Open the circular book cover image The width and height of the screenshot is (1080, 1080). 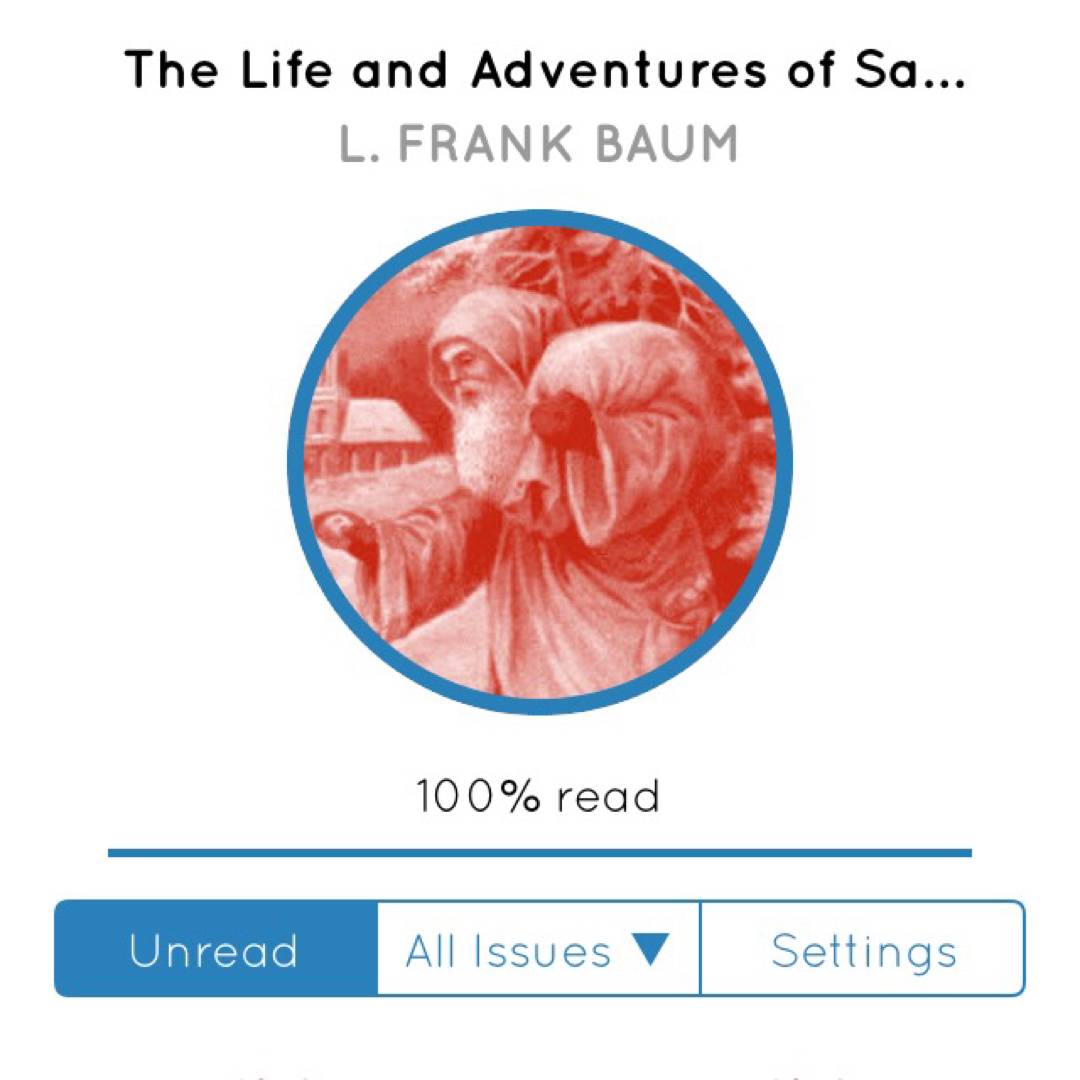point(539,463)
